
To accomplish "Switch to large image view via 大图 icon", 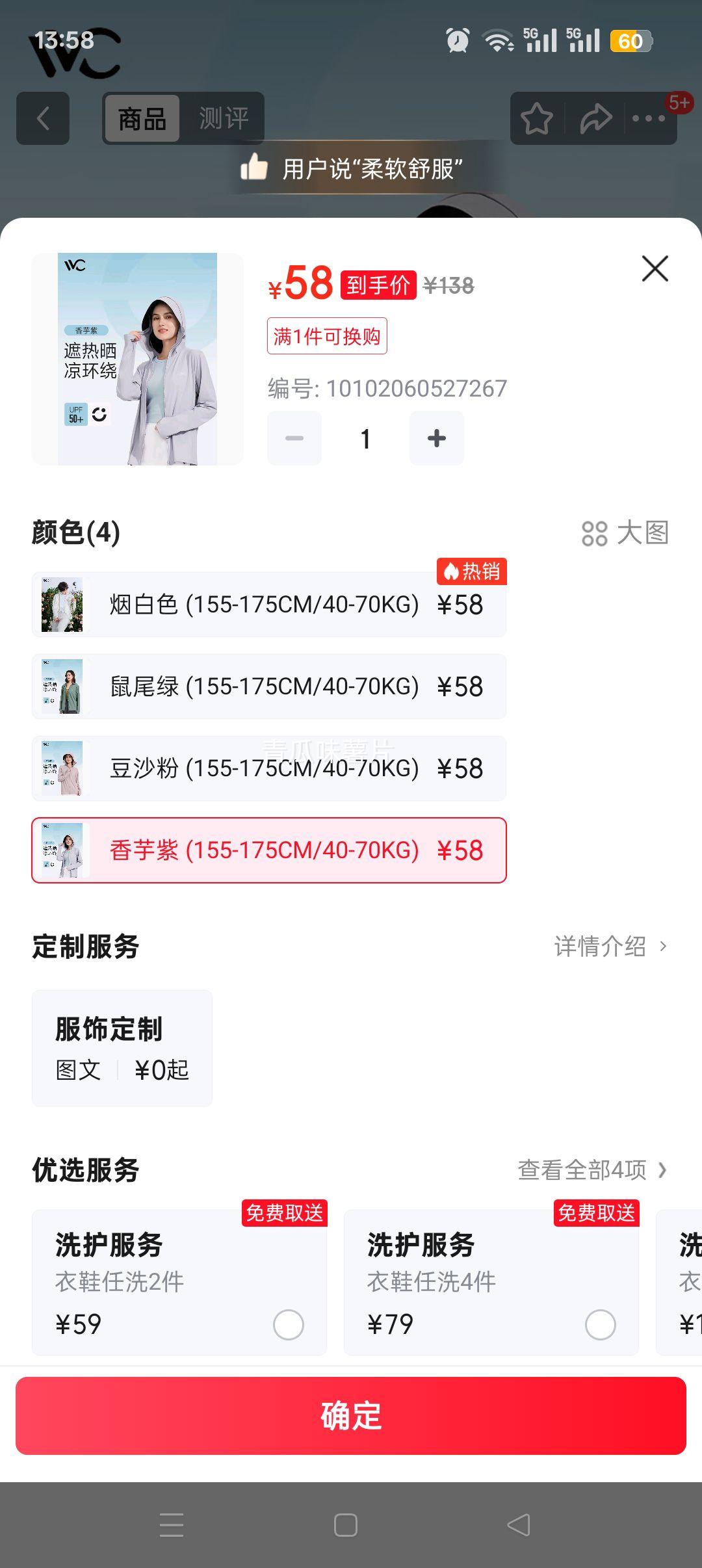I will pyautogui.click(x=627, y=532).
